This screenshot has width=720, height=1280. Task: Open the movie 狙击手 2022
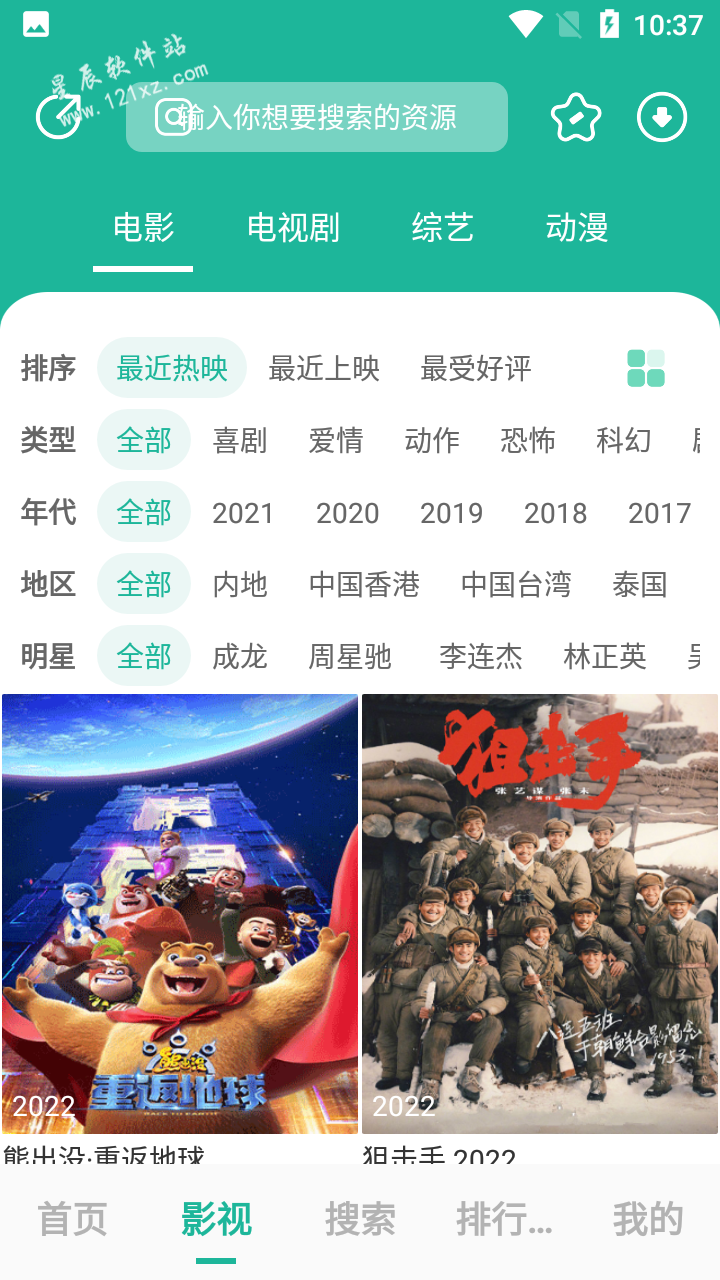pos(540,913)
